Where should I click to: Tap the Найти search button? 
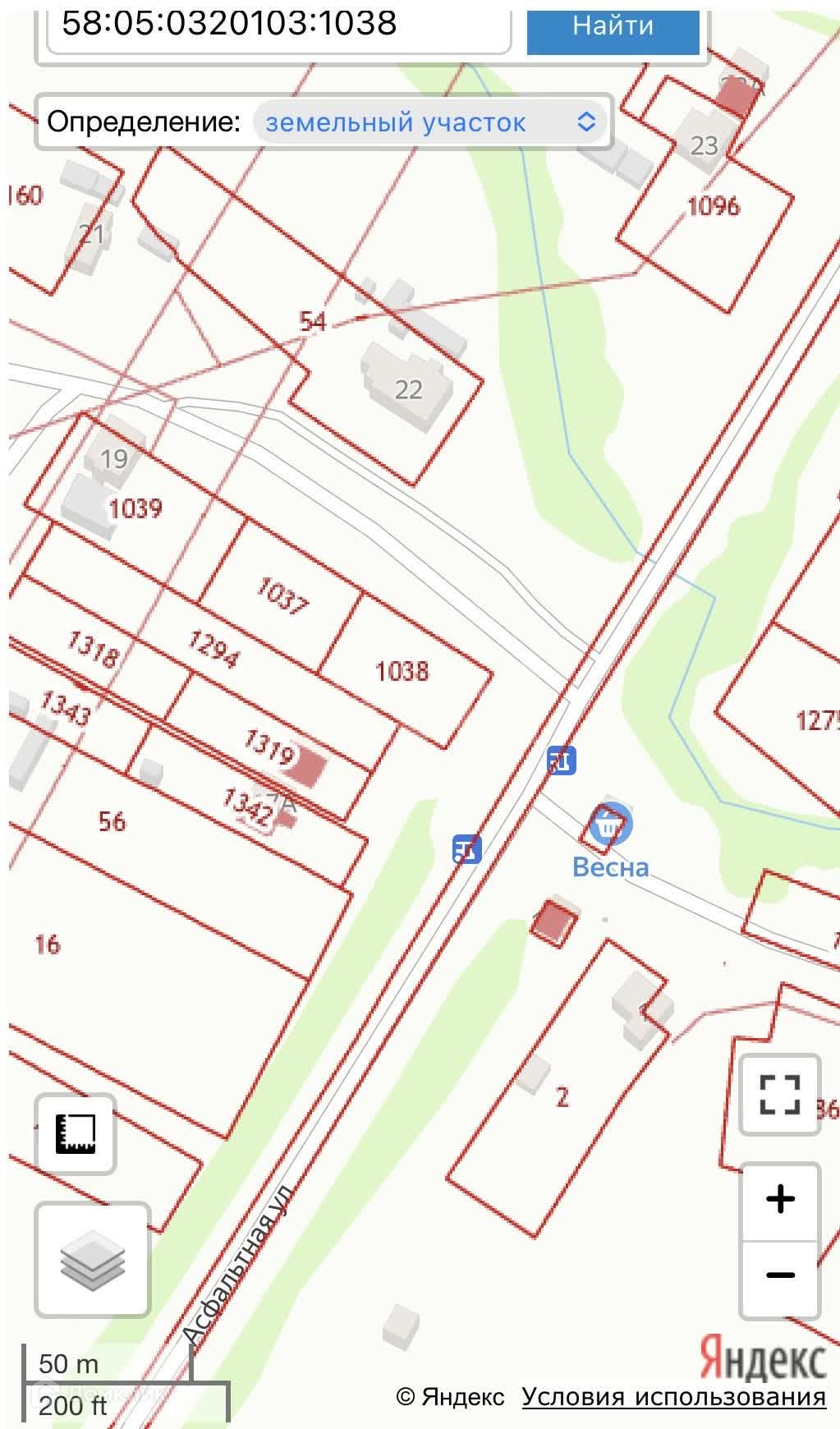[613, 26]
